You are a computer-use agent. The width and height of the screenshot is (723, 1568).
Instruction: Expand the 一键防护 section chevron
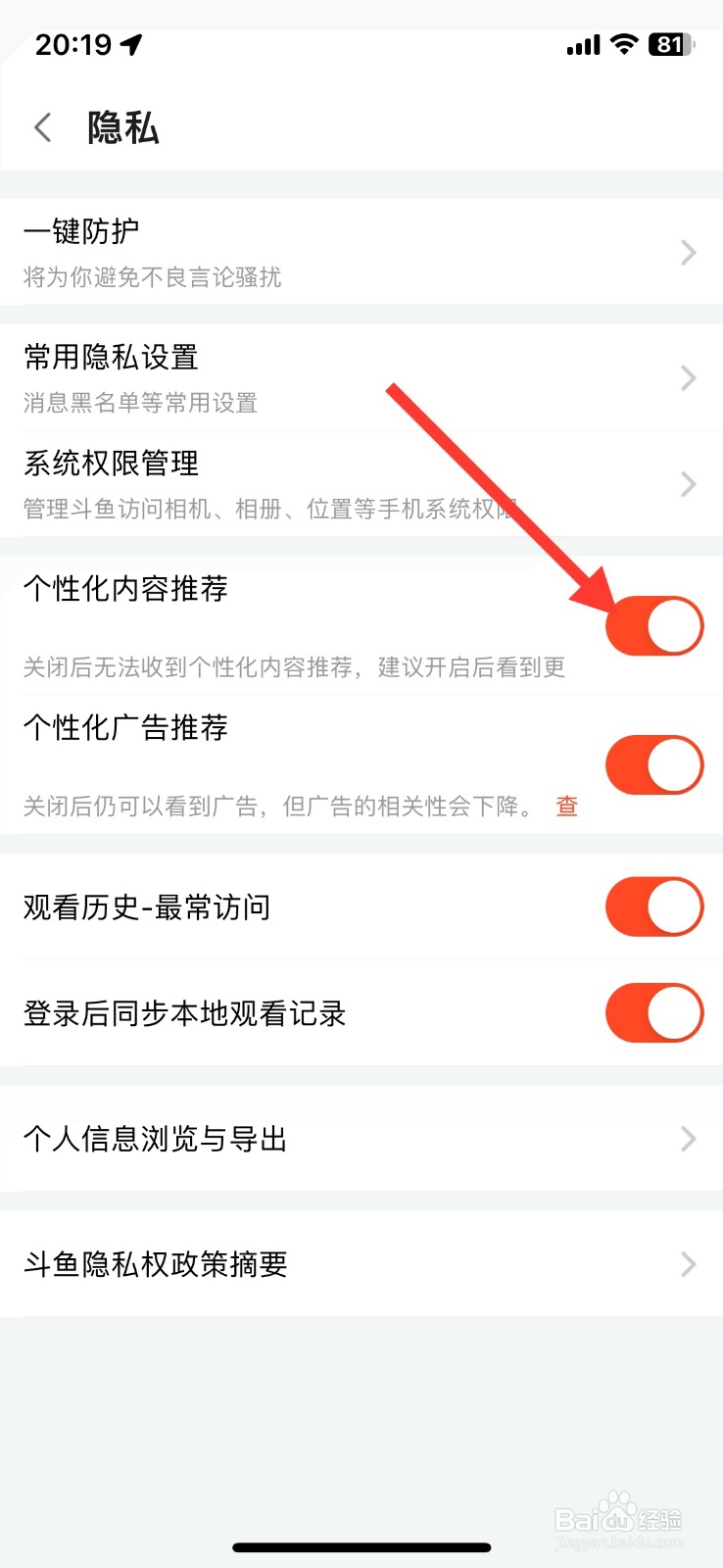pyautogui.click(x=687, y=252)
